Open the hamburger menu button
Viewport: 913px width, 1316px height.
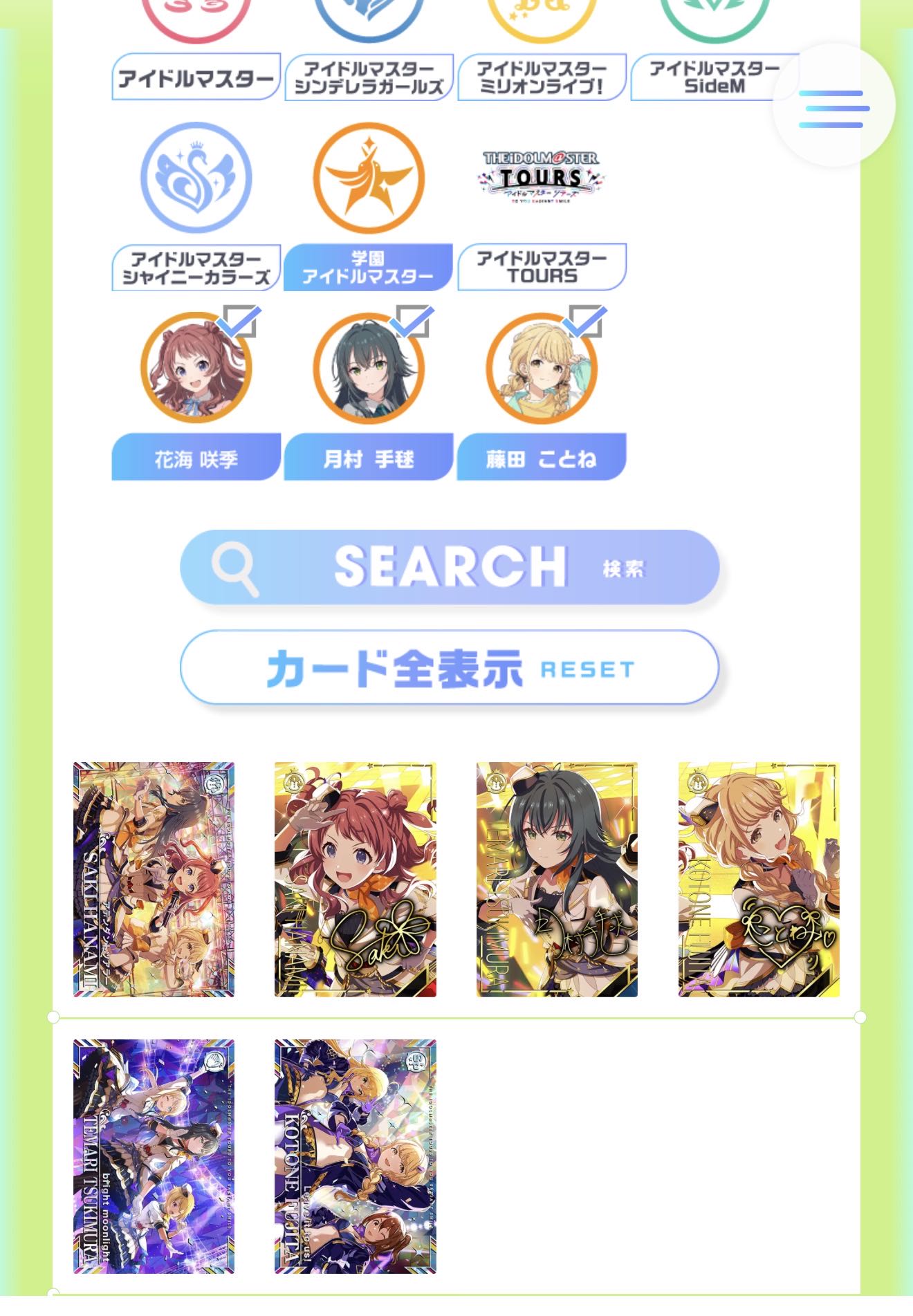point(833,108)
